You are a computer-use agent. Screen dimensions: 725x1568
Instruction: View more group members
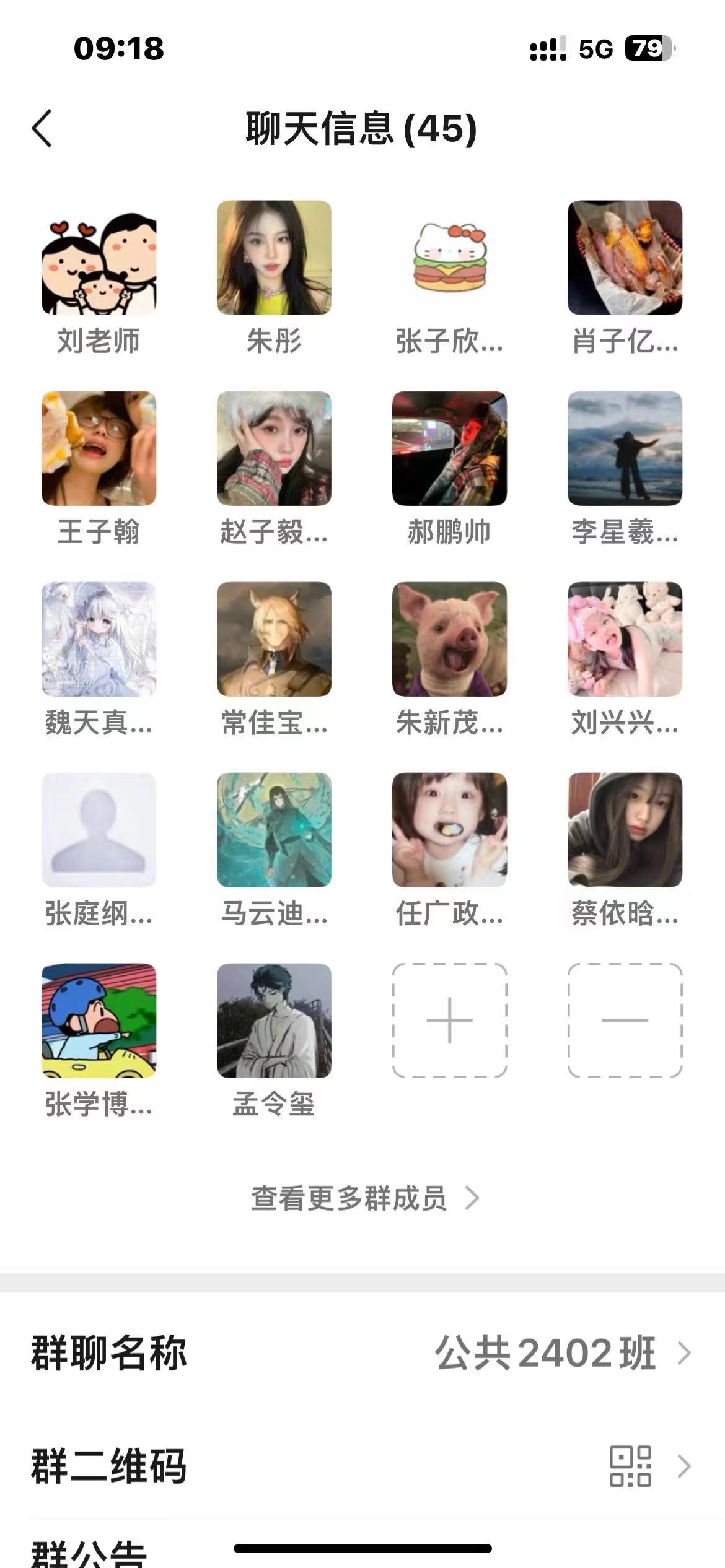click(x=362, y=1198)
